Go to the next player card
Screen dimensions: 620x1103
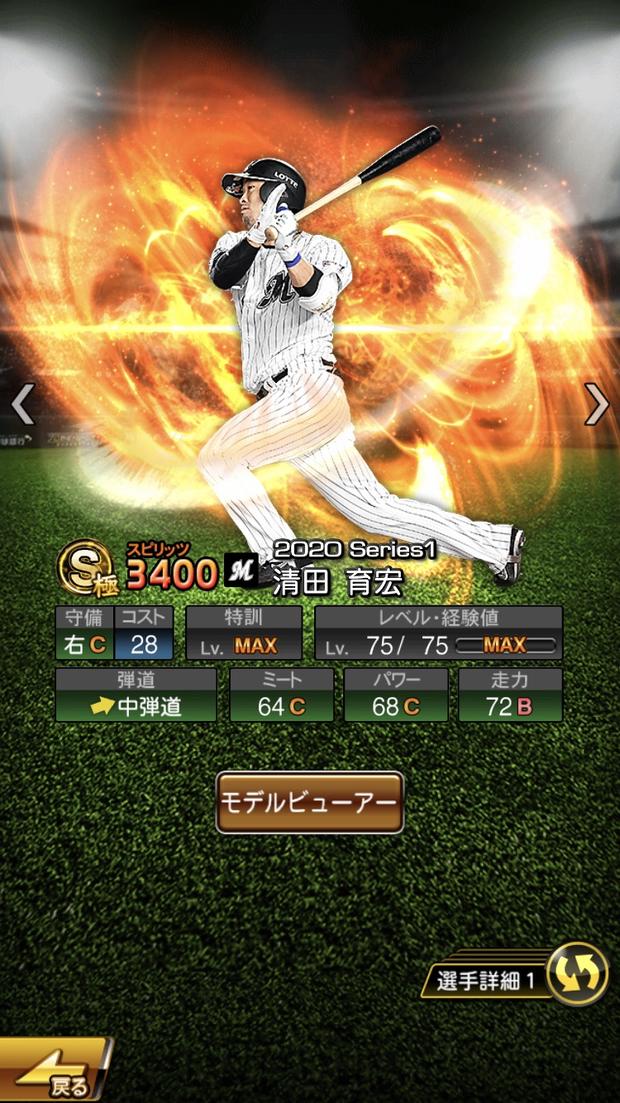(x=596, y=404)
